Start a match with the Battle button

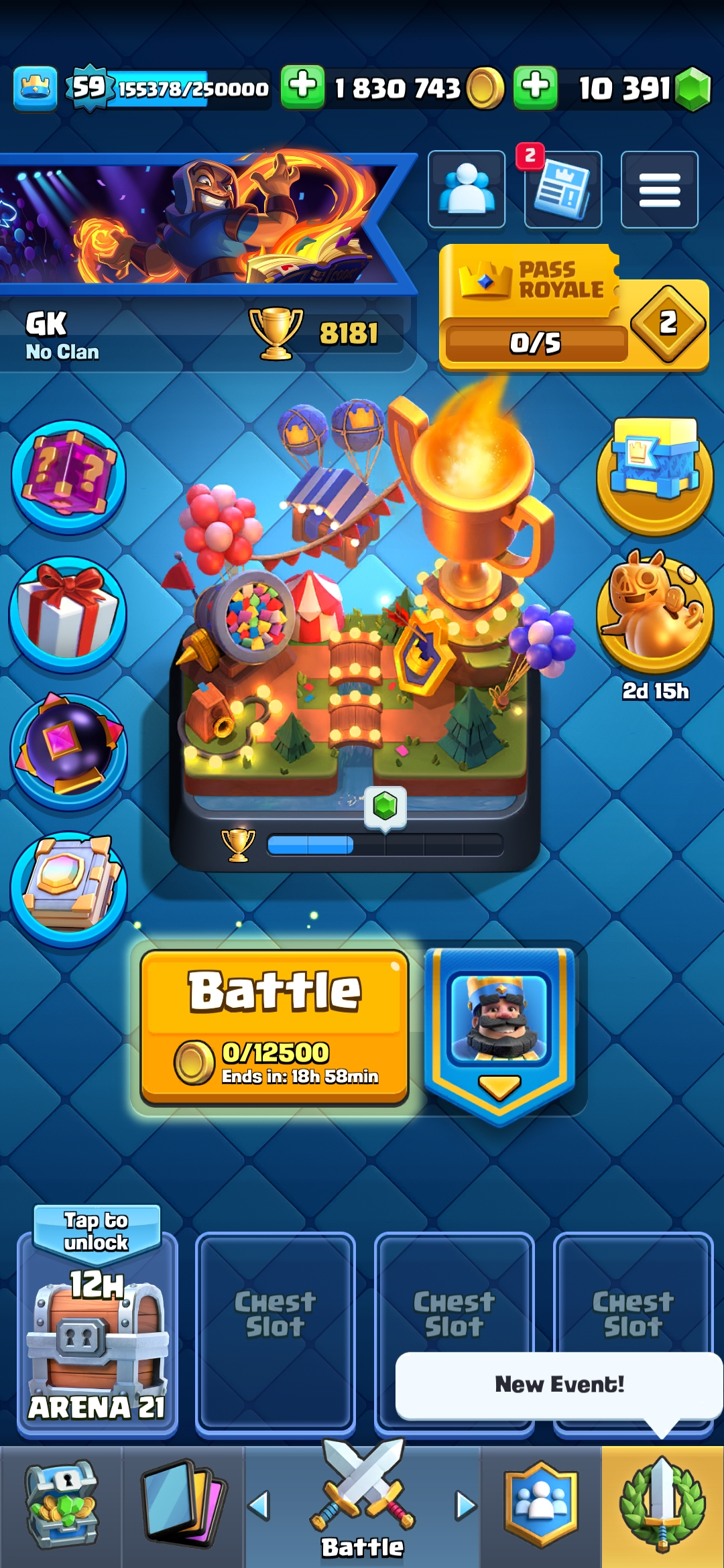(x=274, y=1025)
